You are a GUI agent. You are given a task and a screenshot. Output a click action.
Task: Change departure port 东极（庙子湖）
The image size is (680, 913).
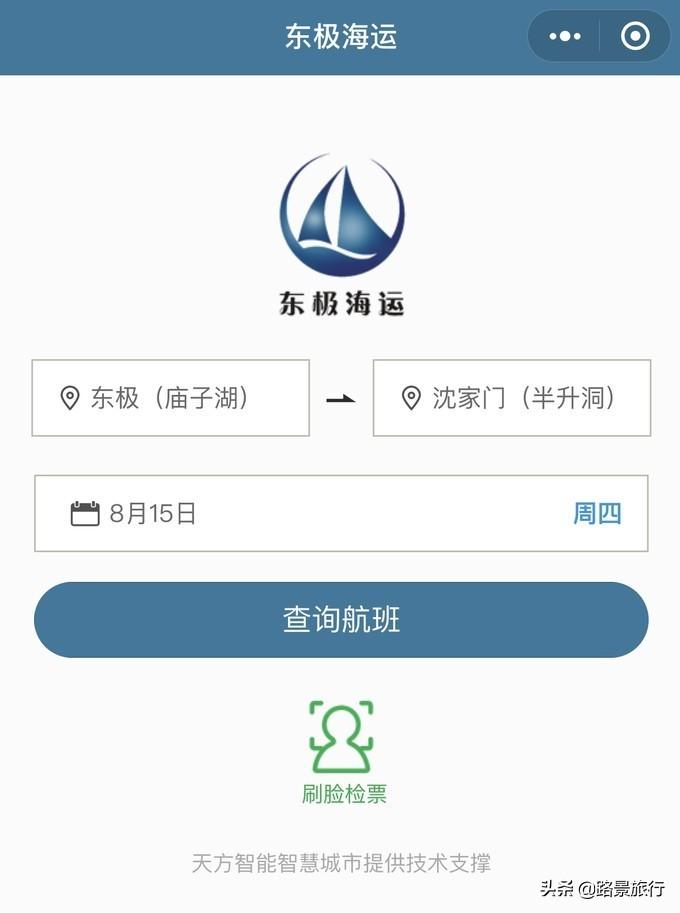coord(171,398)
